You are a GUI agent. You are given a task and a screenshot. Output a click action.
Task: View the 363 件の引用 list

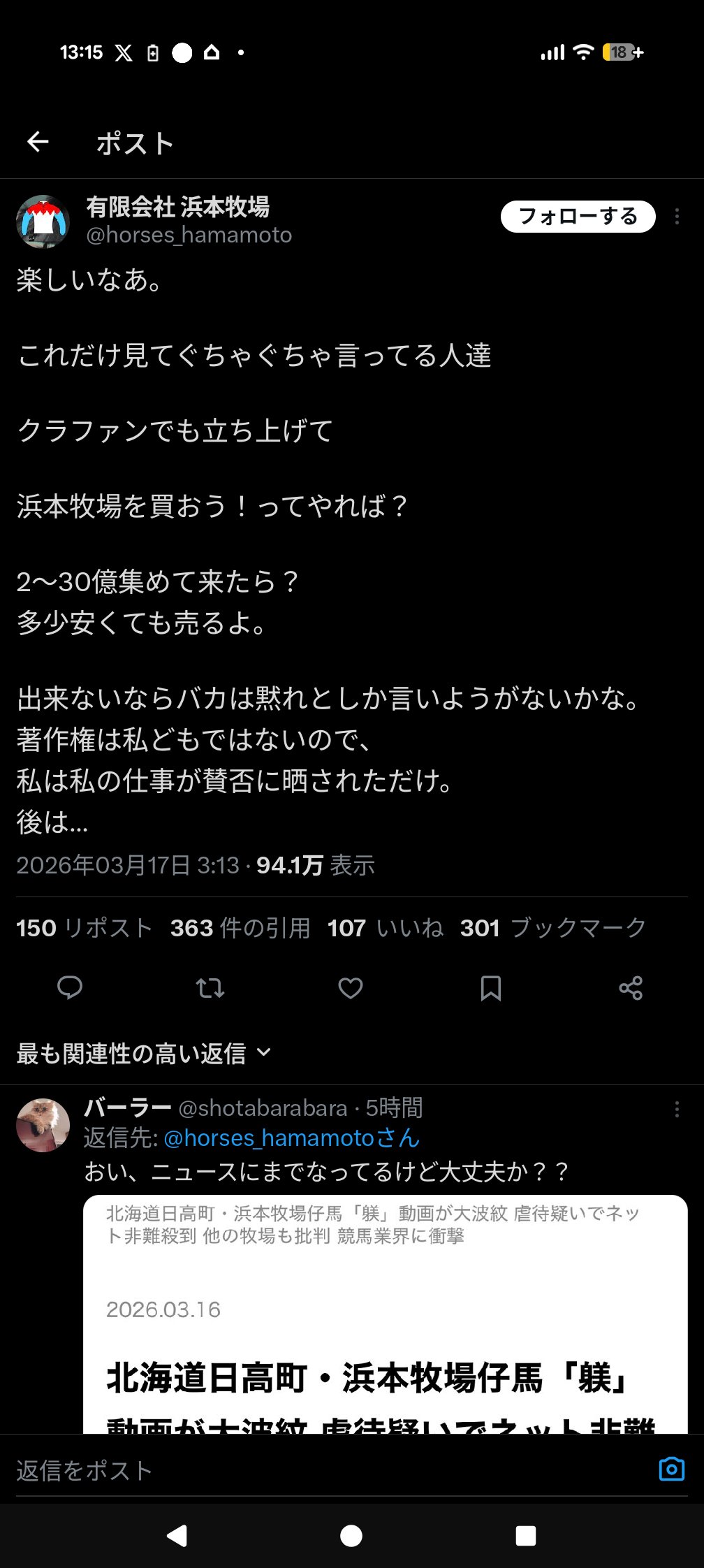240,927
